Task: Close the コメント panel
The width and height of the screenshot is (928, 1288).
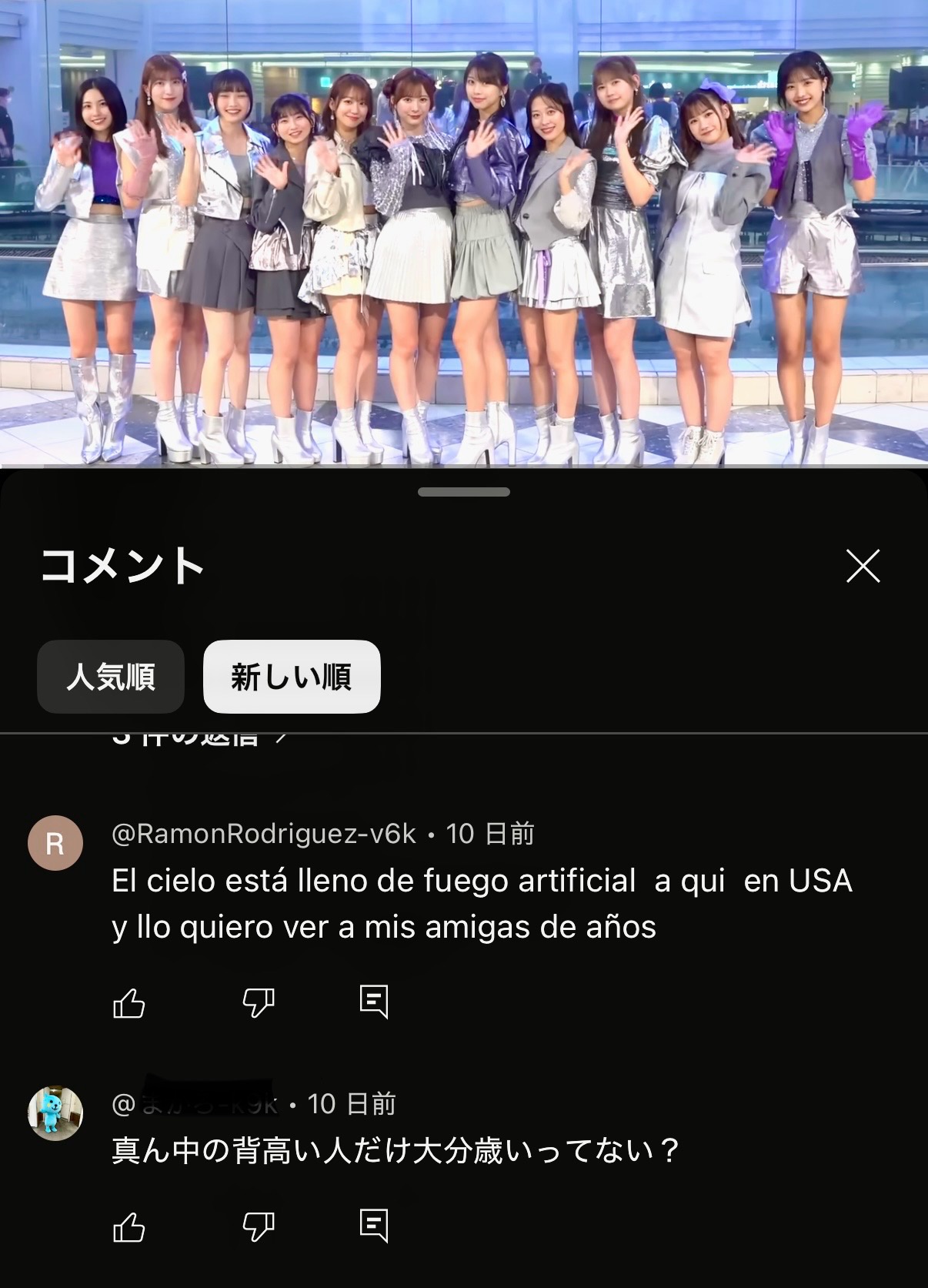Action: pyautogui.click(x=863, y=566)
